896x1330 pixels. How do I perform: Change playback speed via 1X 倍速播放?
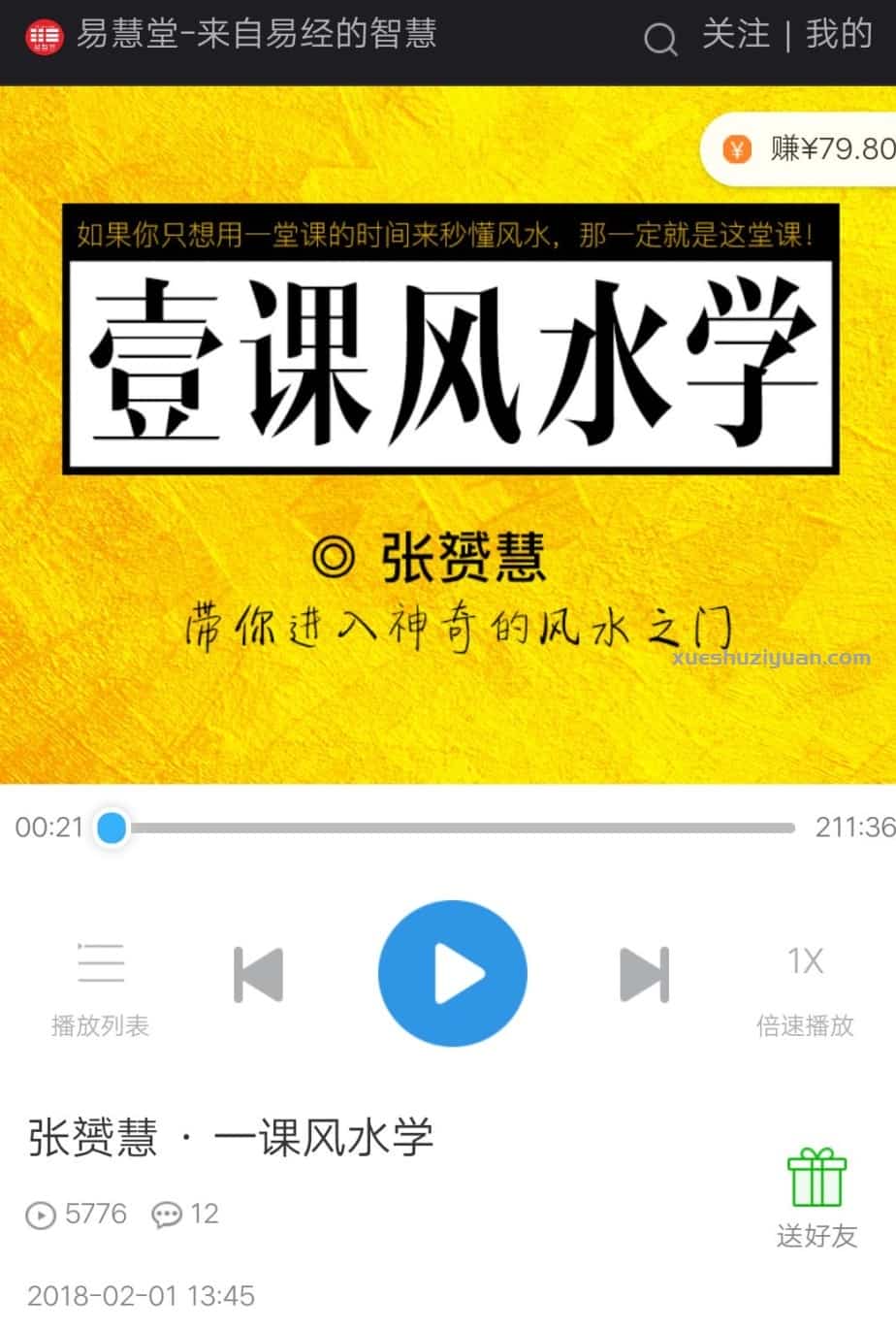pyautogui.click(x=804, y=983)
